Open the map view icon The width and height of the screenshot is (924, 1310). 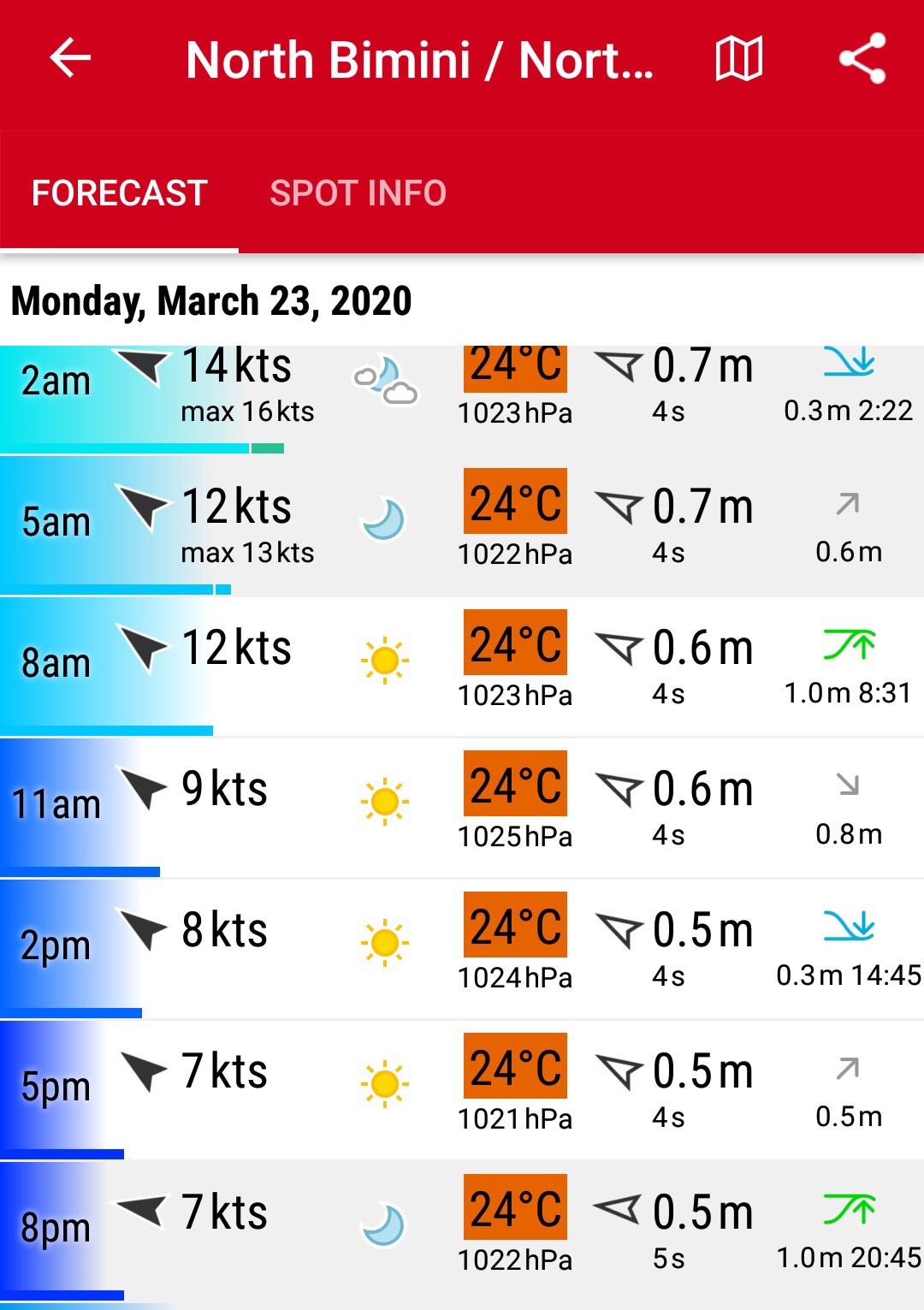[738, 59]
